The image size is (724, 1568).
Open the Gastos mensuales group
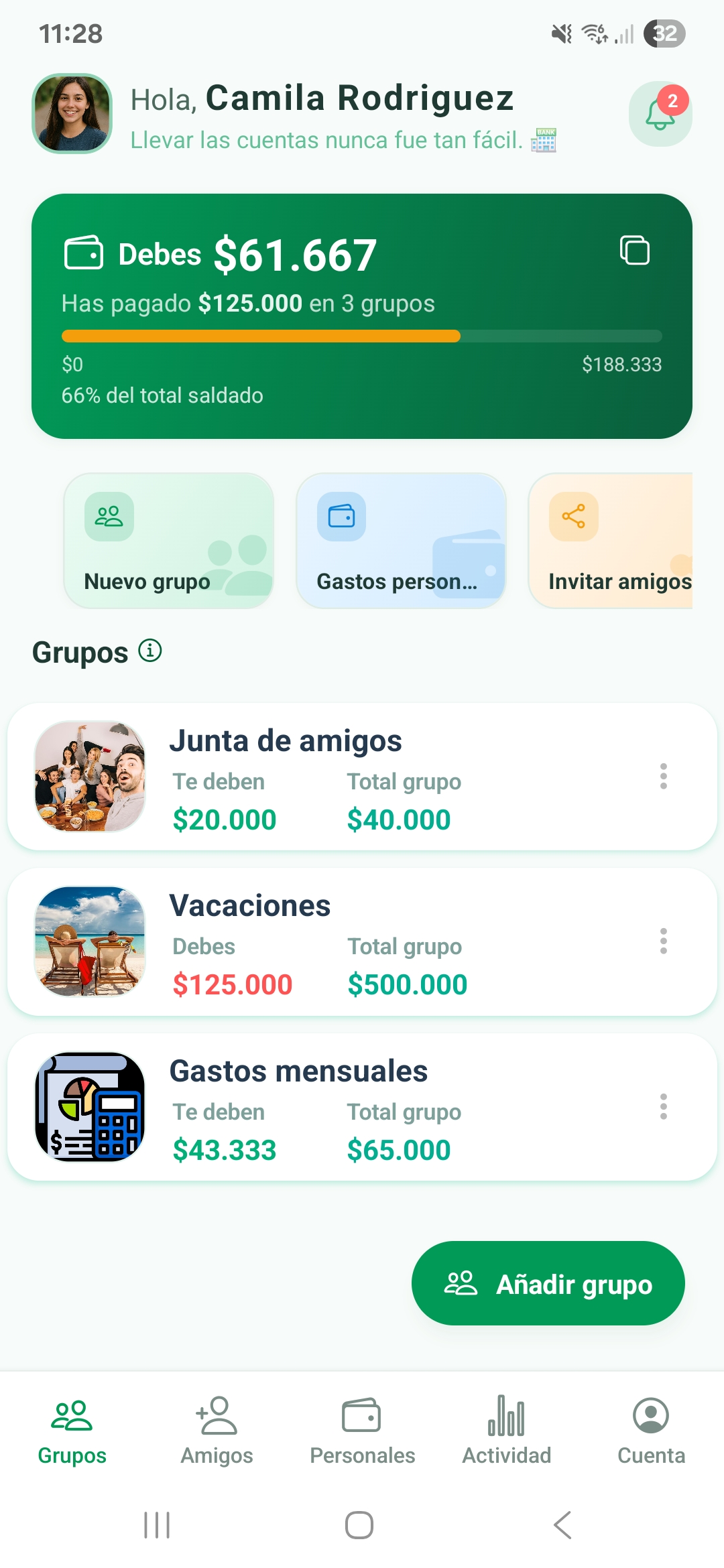pos(335,1107)
